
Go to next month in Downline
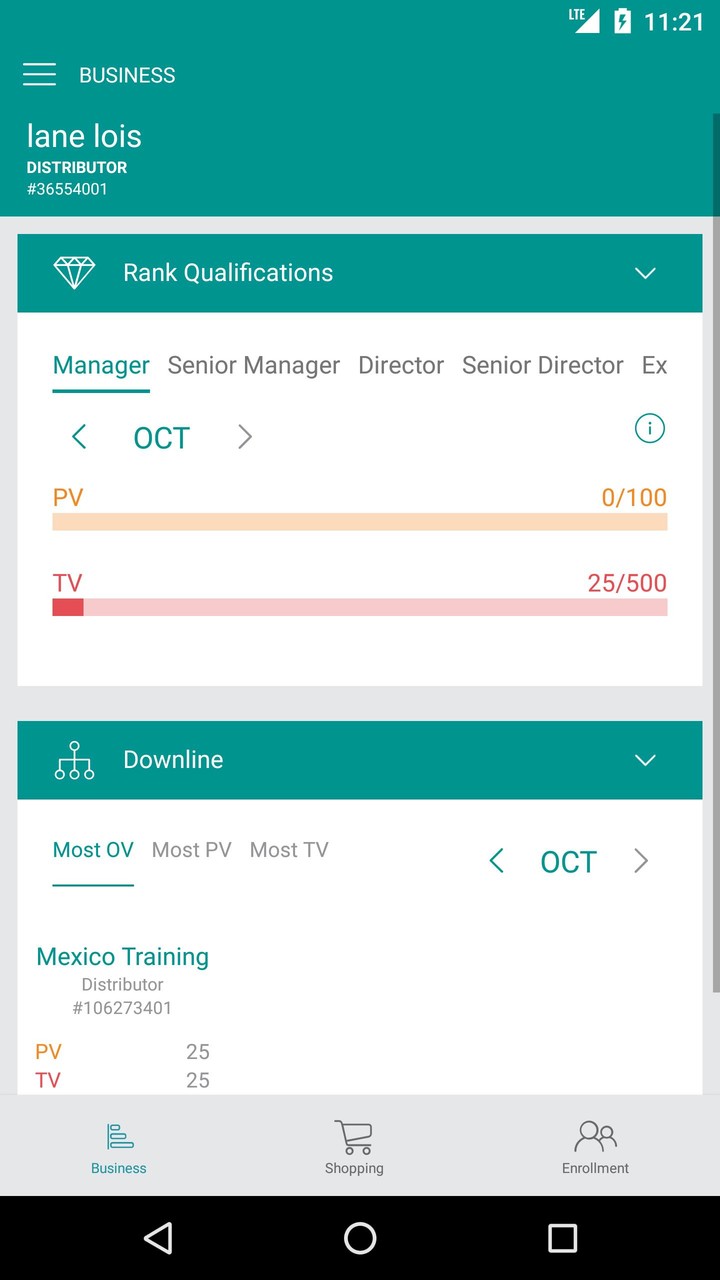click(641, 861)
